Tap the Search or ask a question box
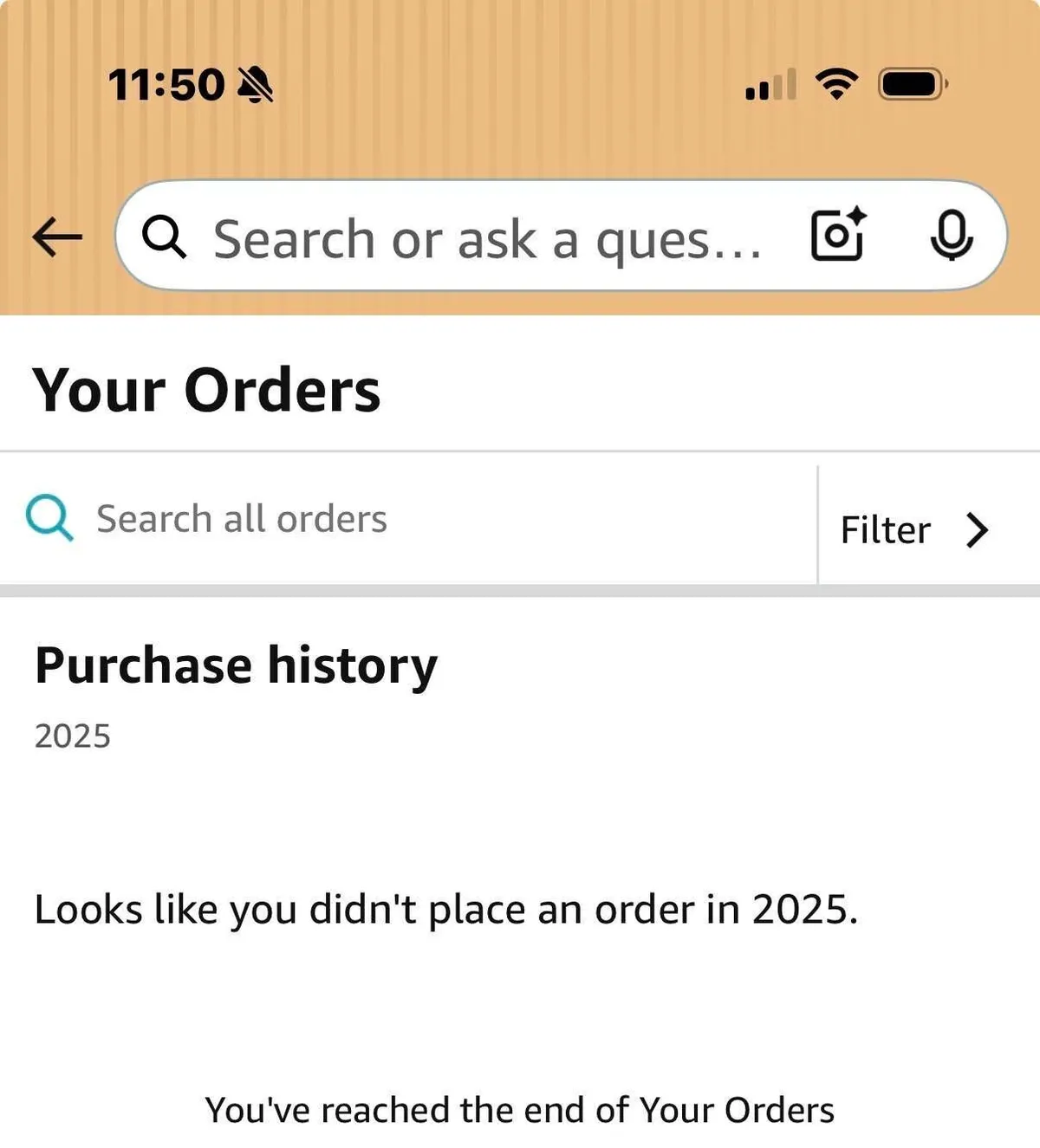Screen dimensions: 1040x1148 485,238
